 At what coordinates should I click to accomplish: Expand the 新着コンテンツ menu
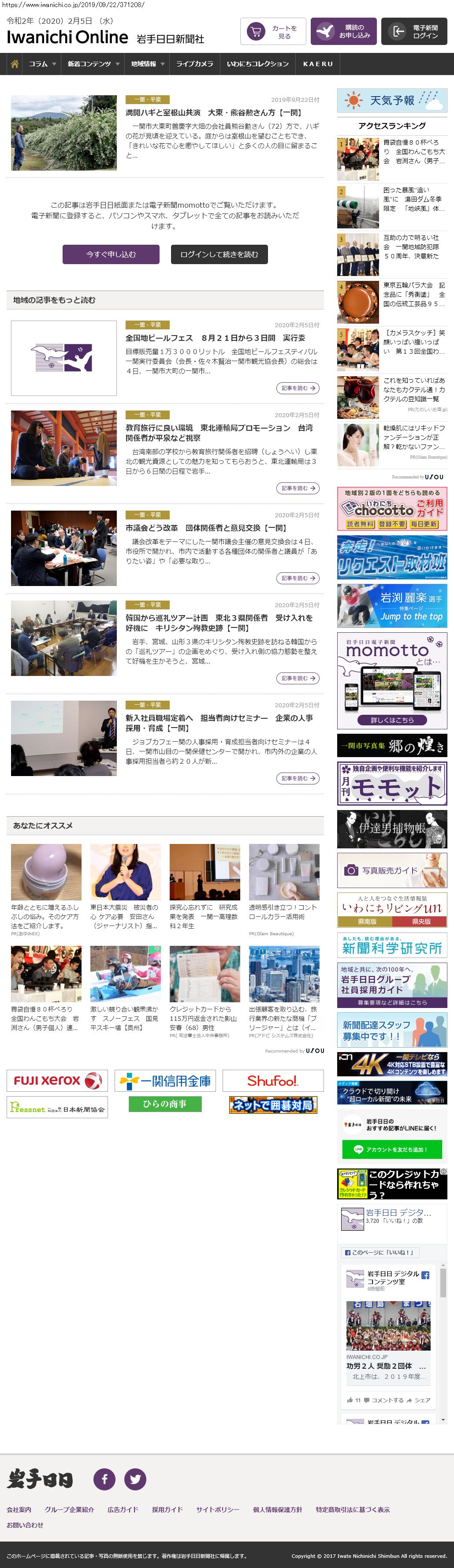point(93,64)
